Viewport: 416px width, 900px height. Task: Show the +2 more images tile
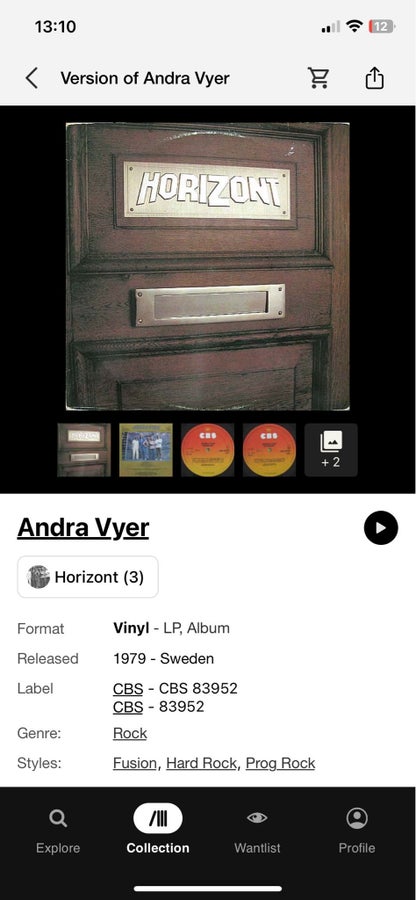[331, 449]
